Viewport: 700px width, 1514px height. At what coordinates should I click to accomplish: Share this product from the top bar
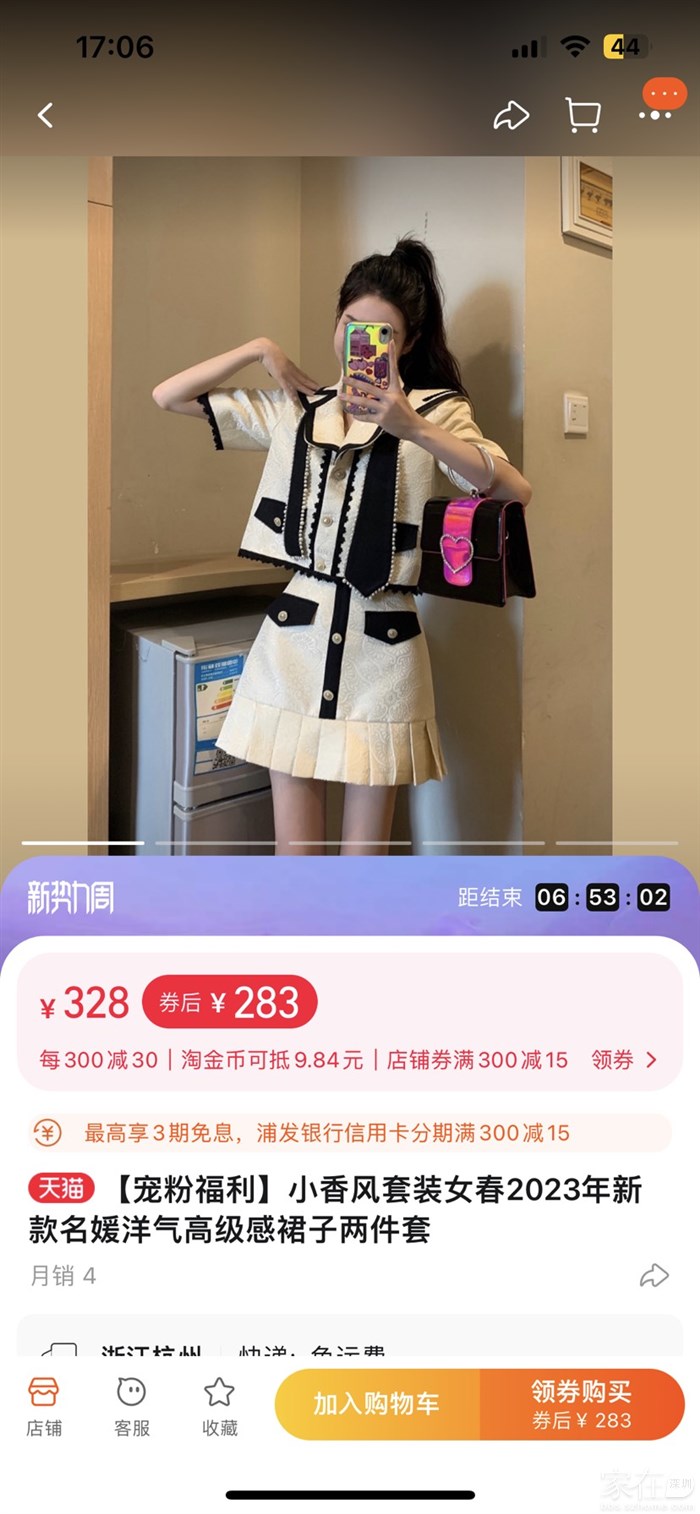coord(511,116)
